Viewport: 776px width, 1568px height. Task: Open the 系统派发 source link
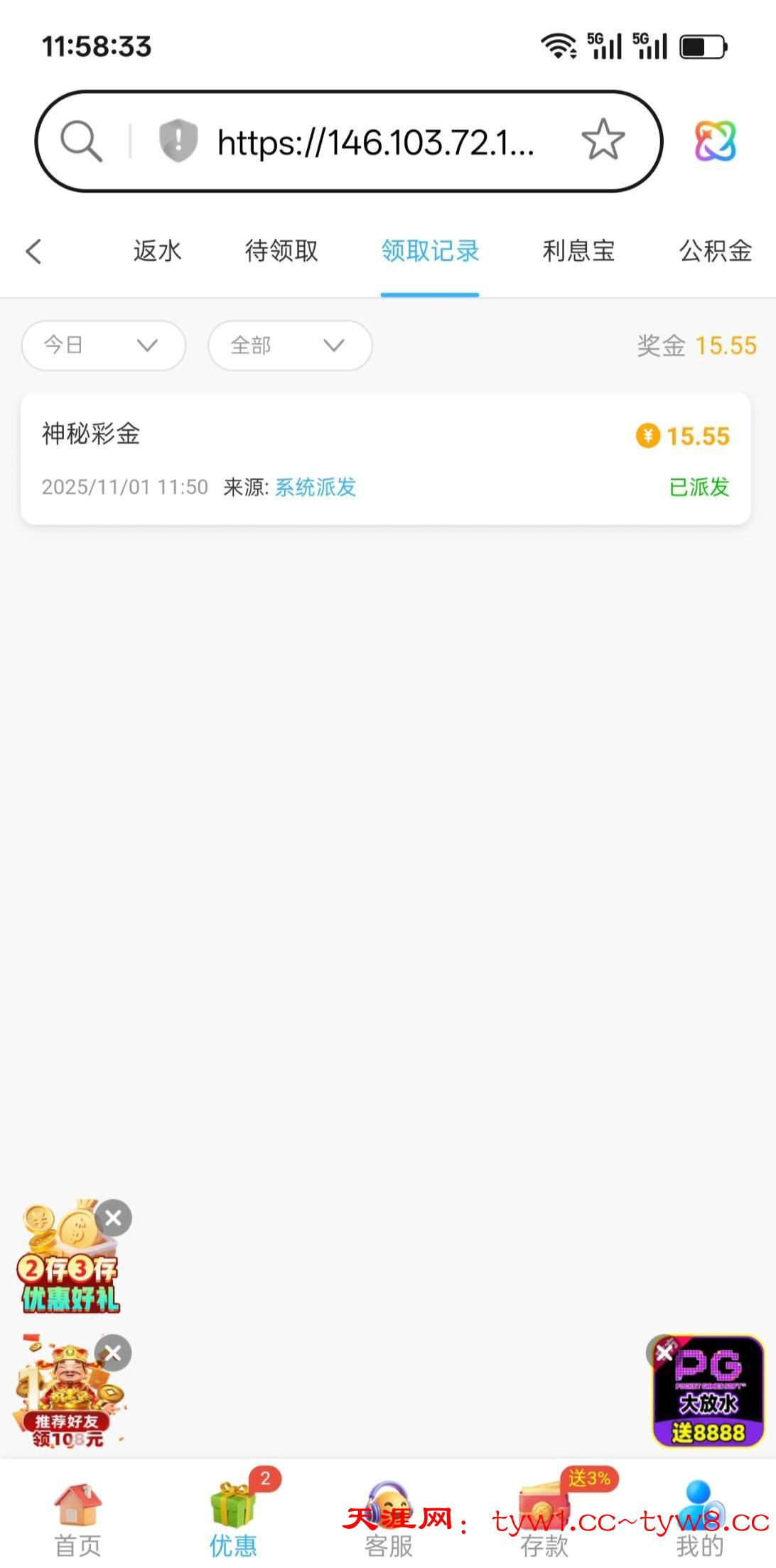tap(316, 488)
